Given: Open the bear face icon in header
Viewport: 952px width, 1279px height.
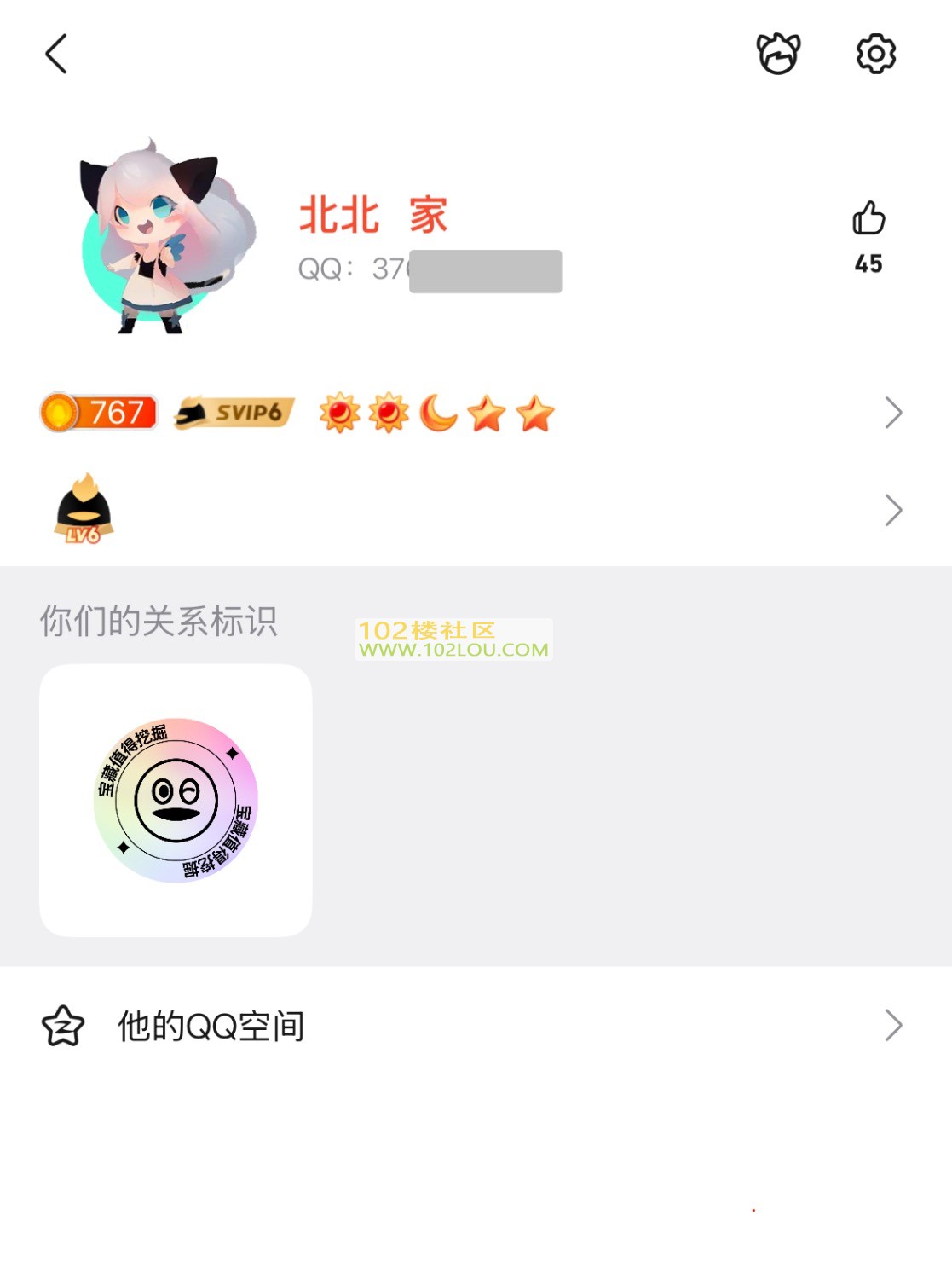Looking at the screenshot, I should coord(778,55).
